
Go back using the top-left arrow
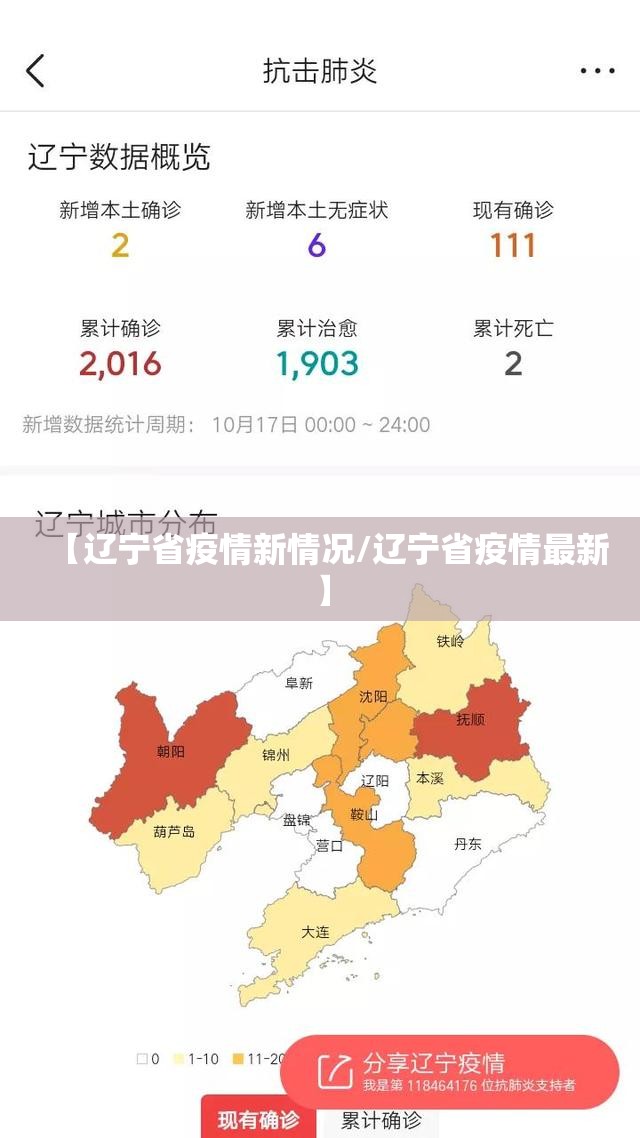click(36, 71)
